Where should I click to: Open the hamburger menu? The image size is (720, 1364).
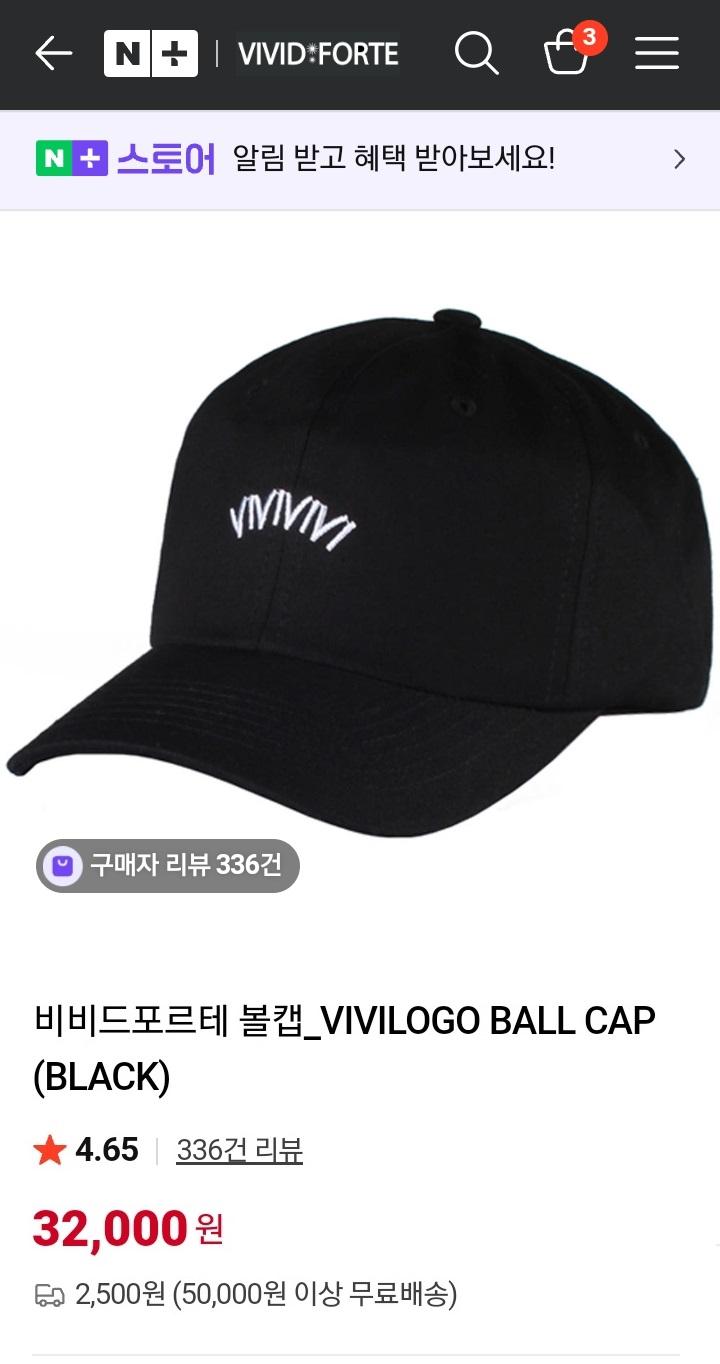[657, 53]
